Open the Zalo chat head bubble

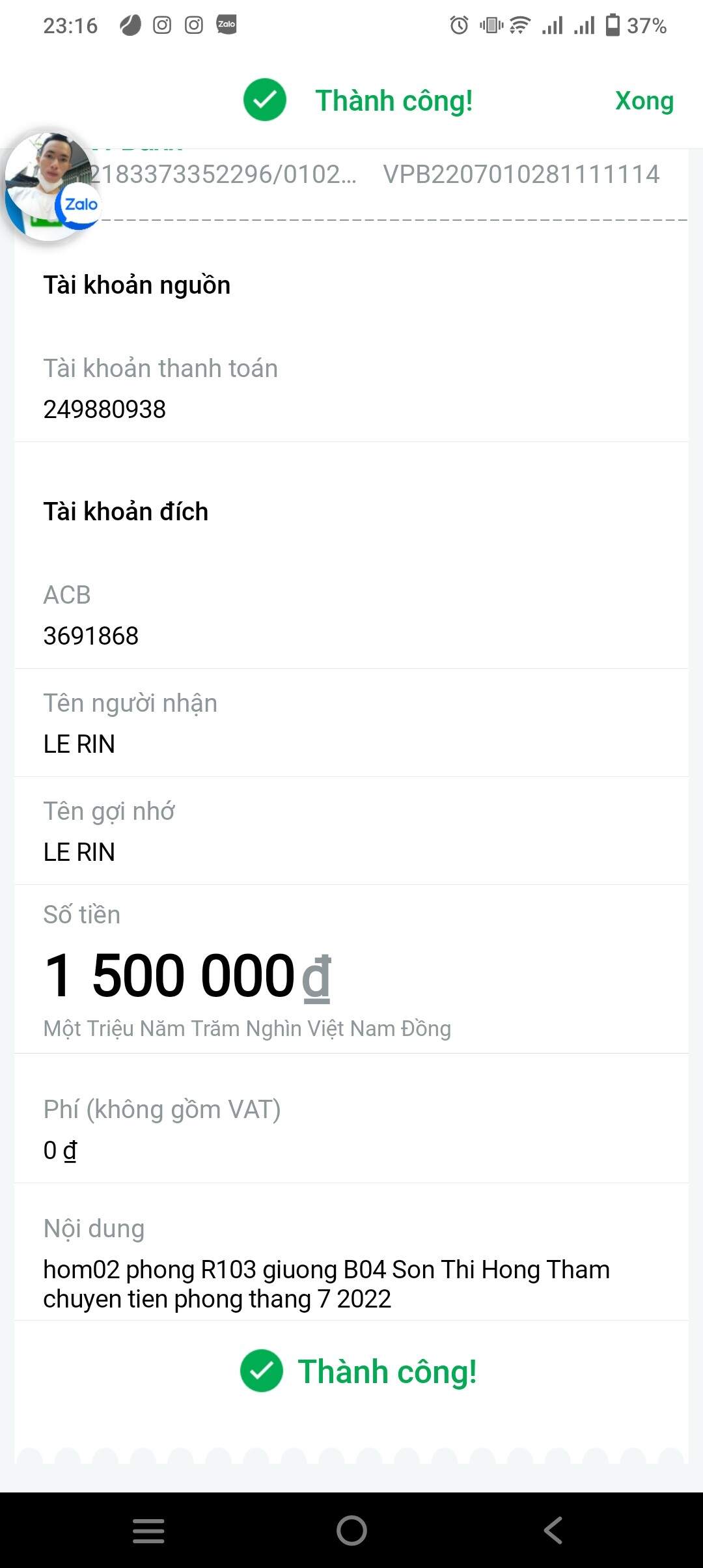coord(50,184)
